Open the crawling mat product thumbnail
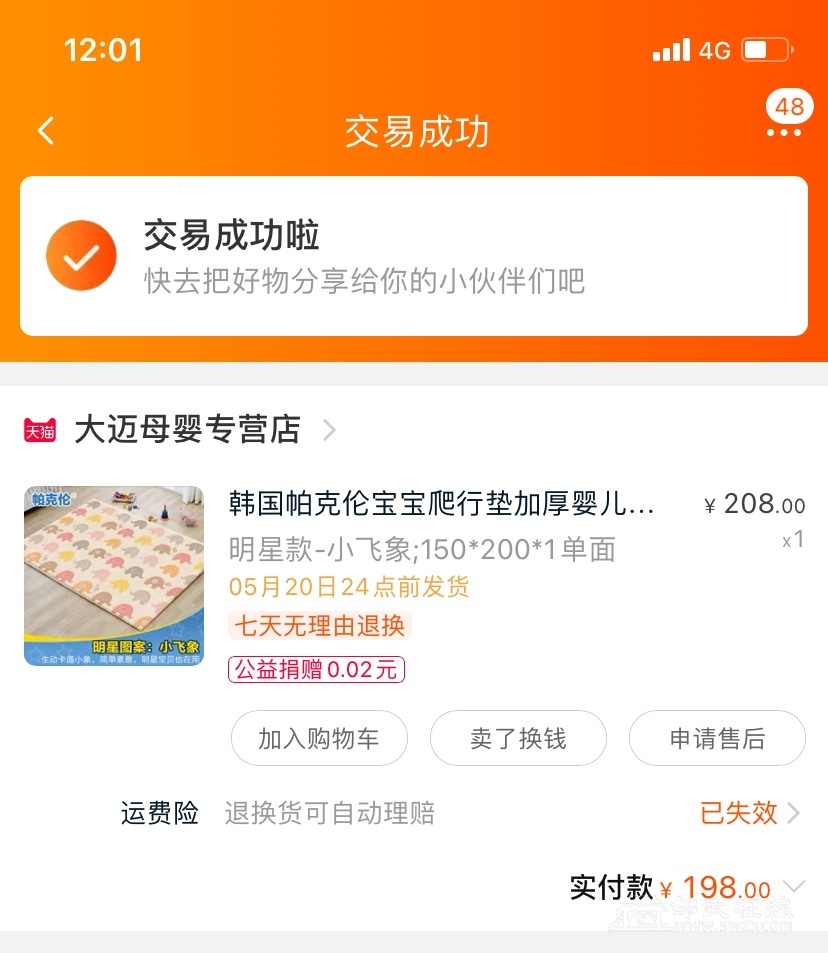828x953 pixels. pyautogui.click(x=113, y=576)
